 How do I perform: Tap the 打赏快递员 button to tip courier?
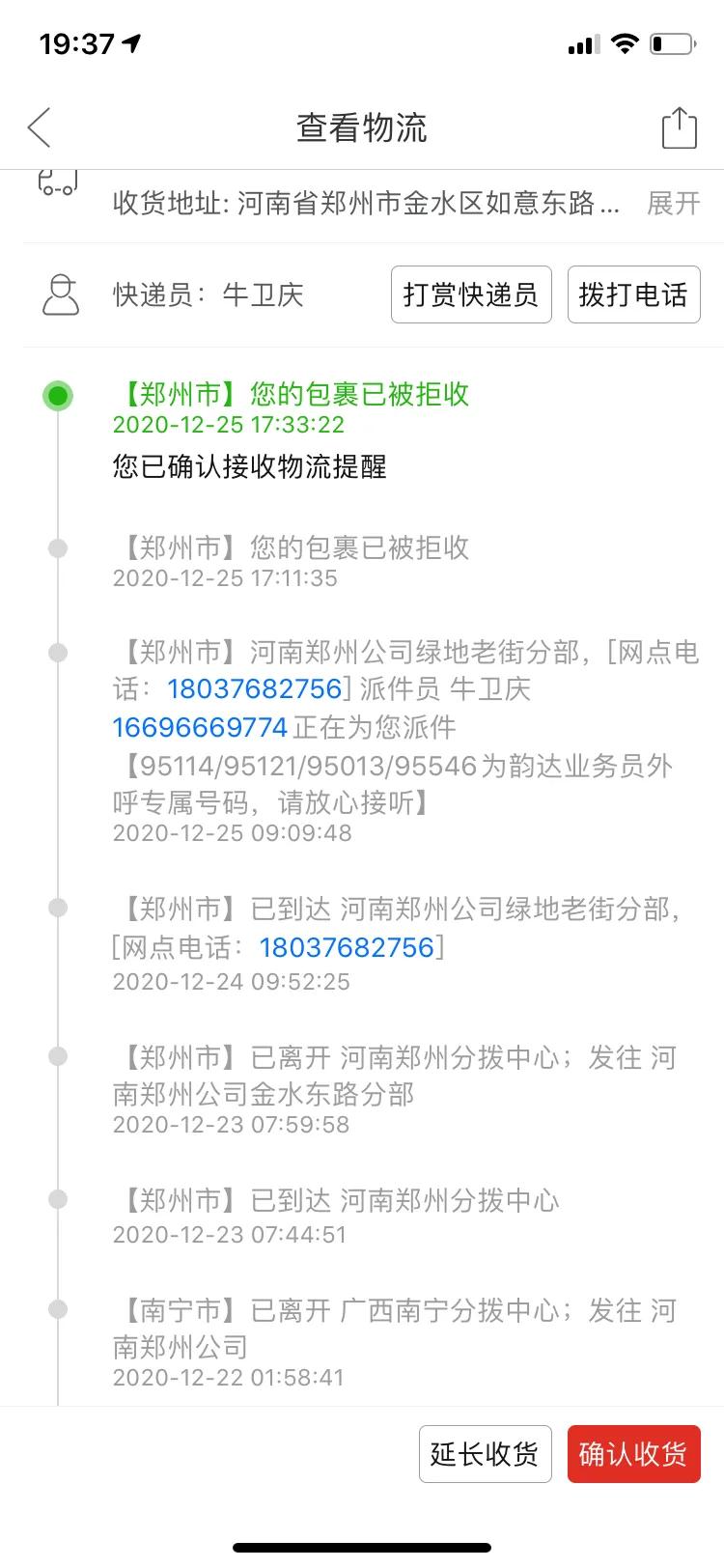(x=470, y=295)
